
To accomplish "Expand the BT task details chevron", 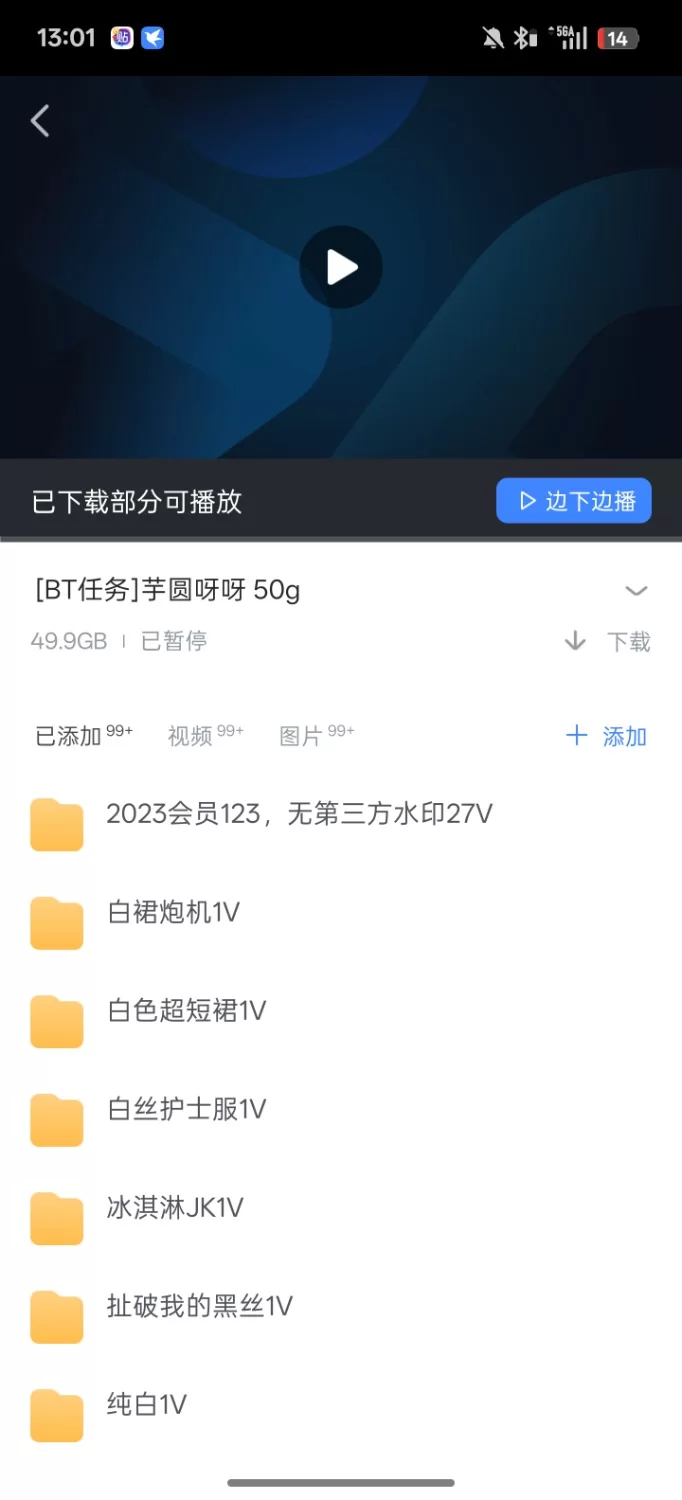I will (636, 590).
